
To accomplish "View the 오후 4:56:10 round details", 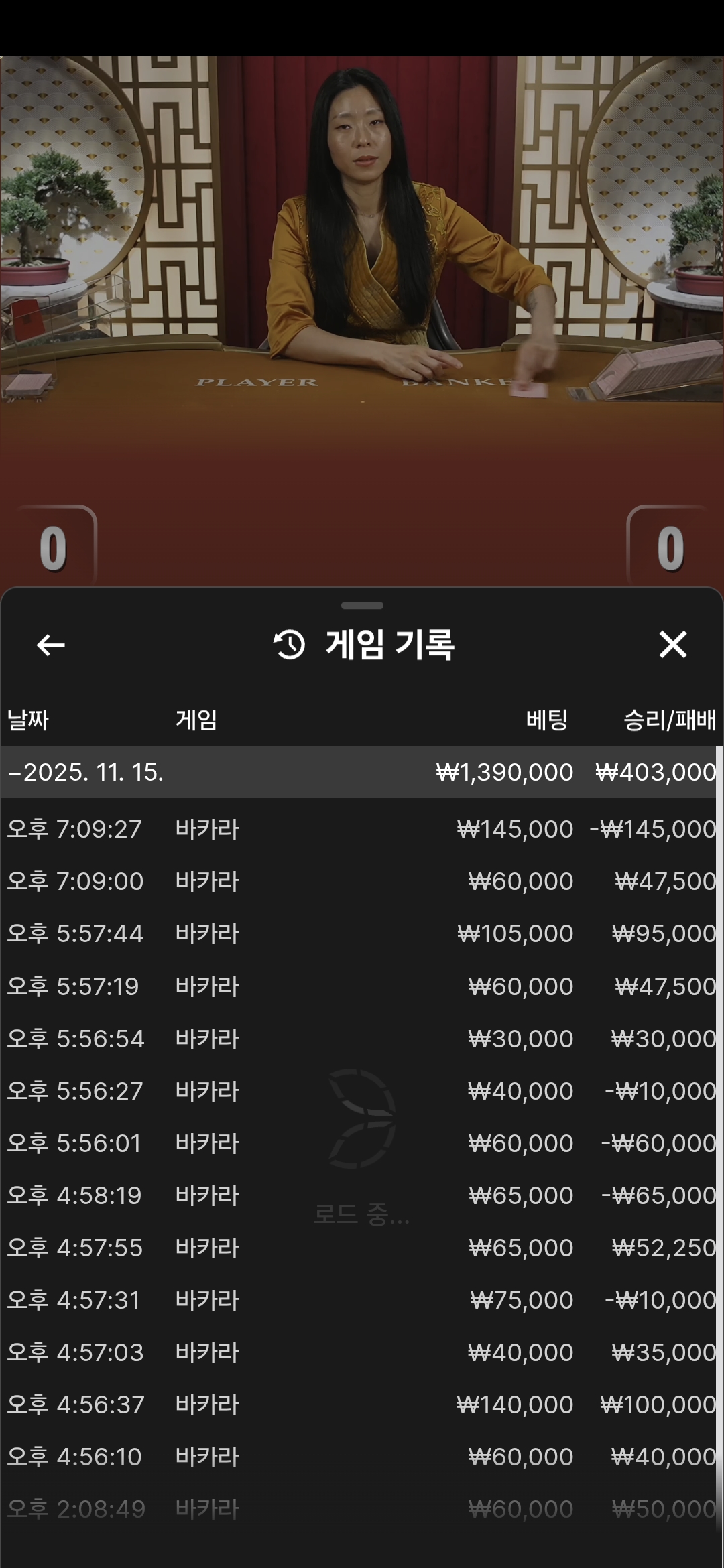I will tap(362, 1457).
